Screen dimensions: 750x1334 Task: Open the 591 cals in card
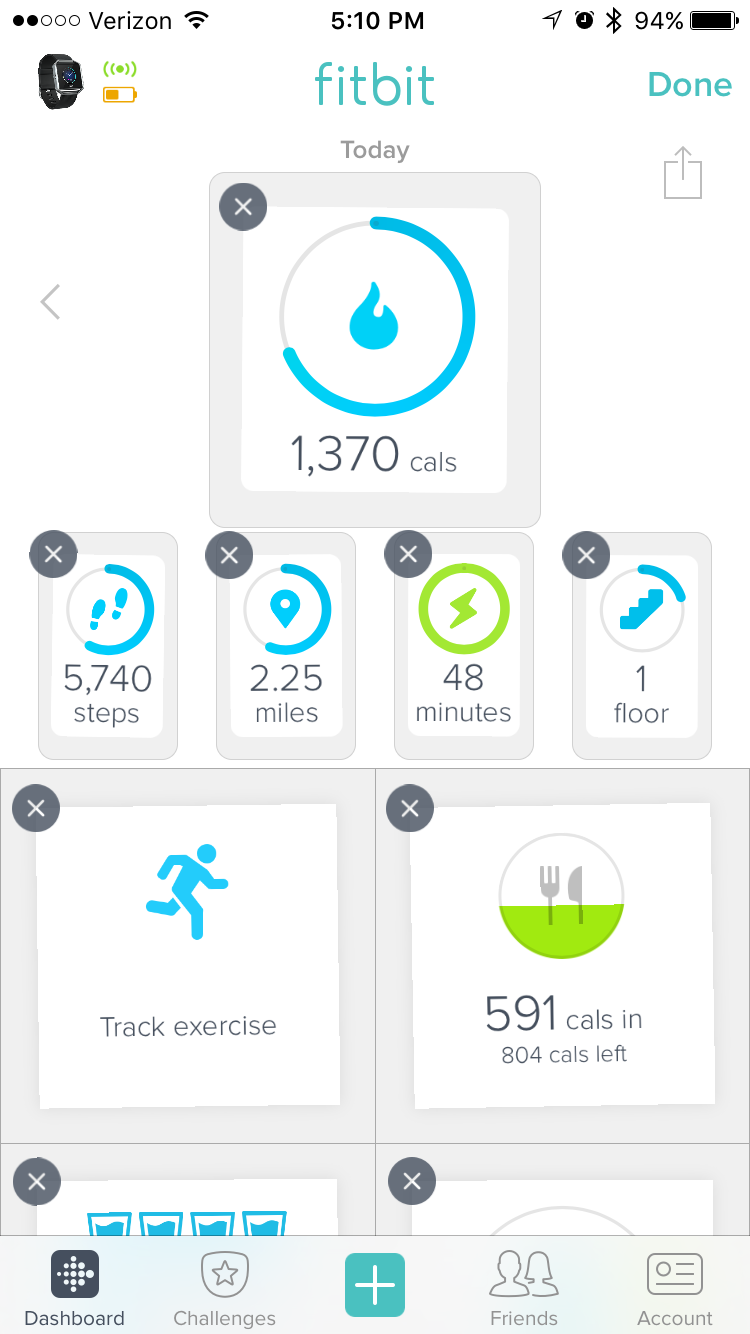563,955
